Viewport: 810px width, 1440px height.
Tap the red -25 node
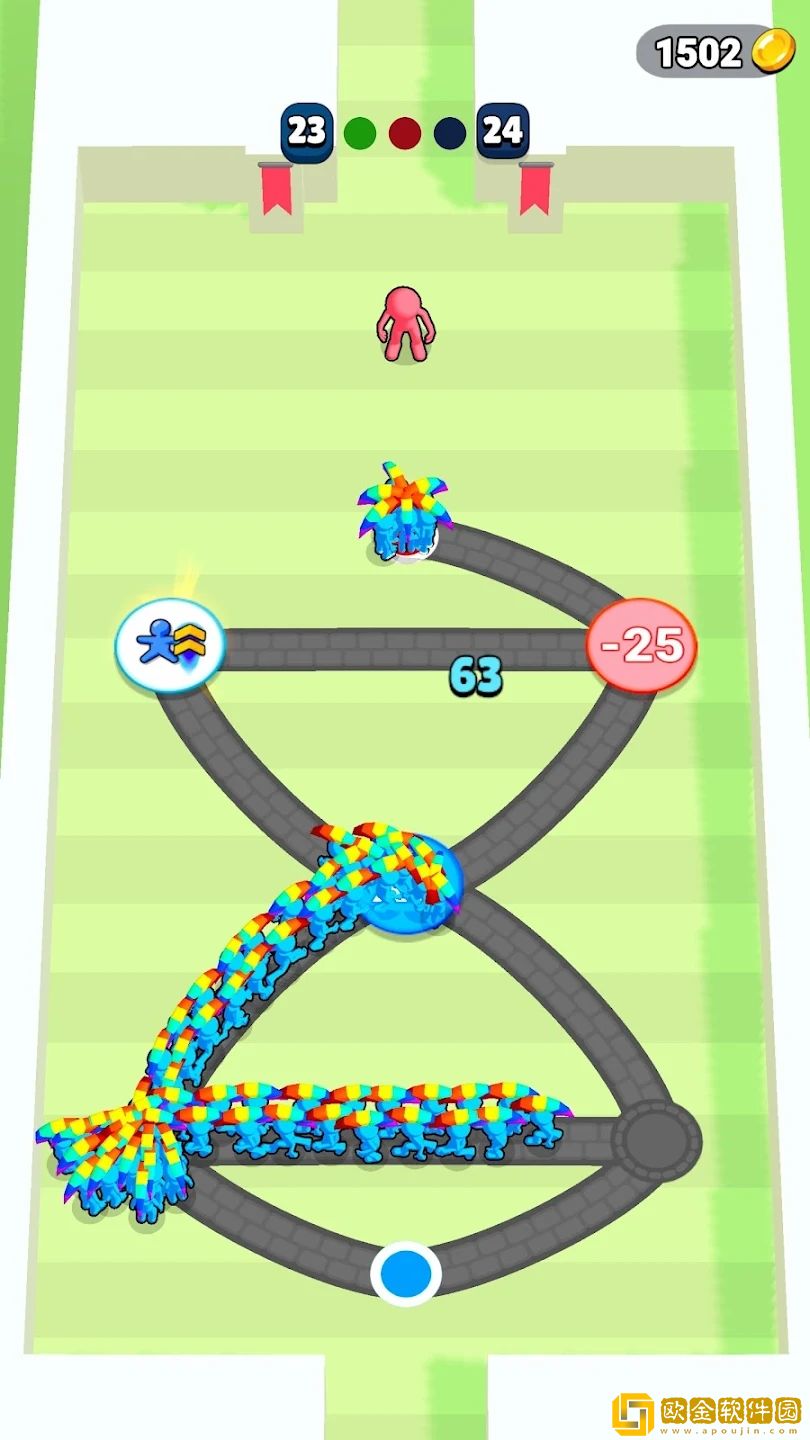coord(641,646)
